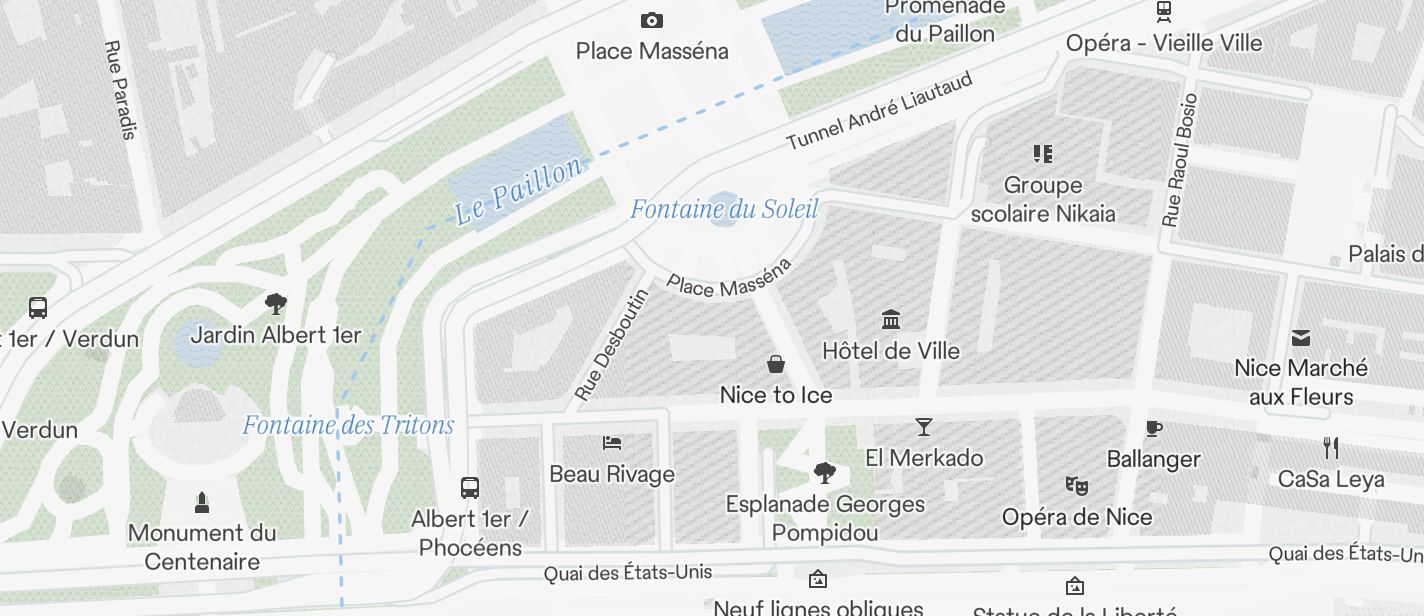Open the Esplanade Georges Pompidou park marker
The width and height of the screenshot is (1424, 616).
825,472
